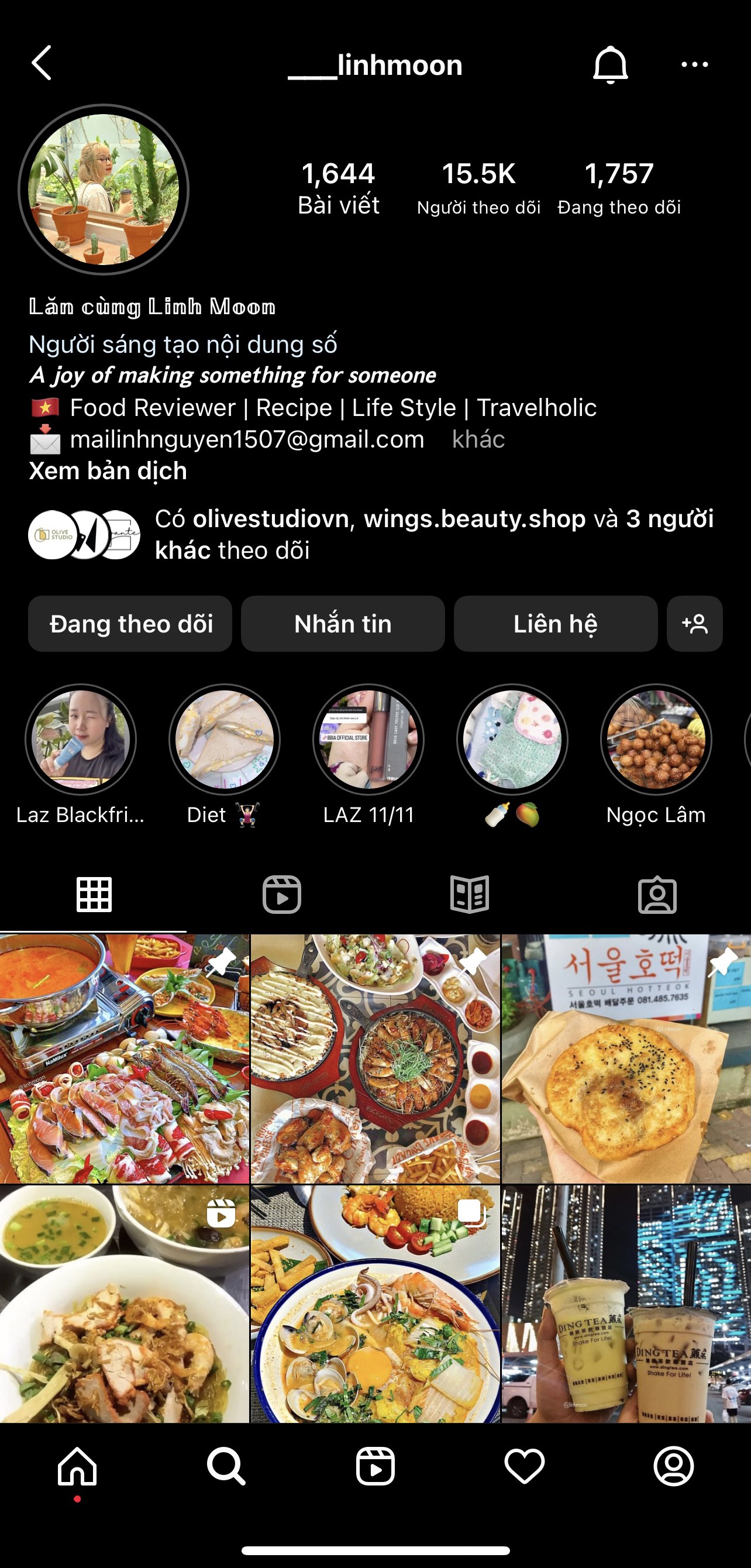Switch to the Reels tab on profile
The width and height of the screenshot is (751, 1568).
(x=281, y=895)
